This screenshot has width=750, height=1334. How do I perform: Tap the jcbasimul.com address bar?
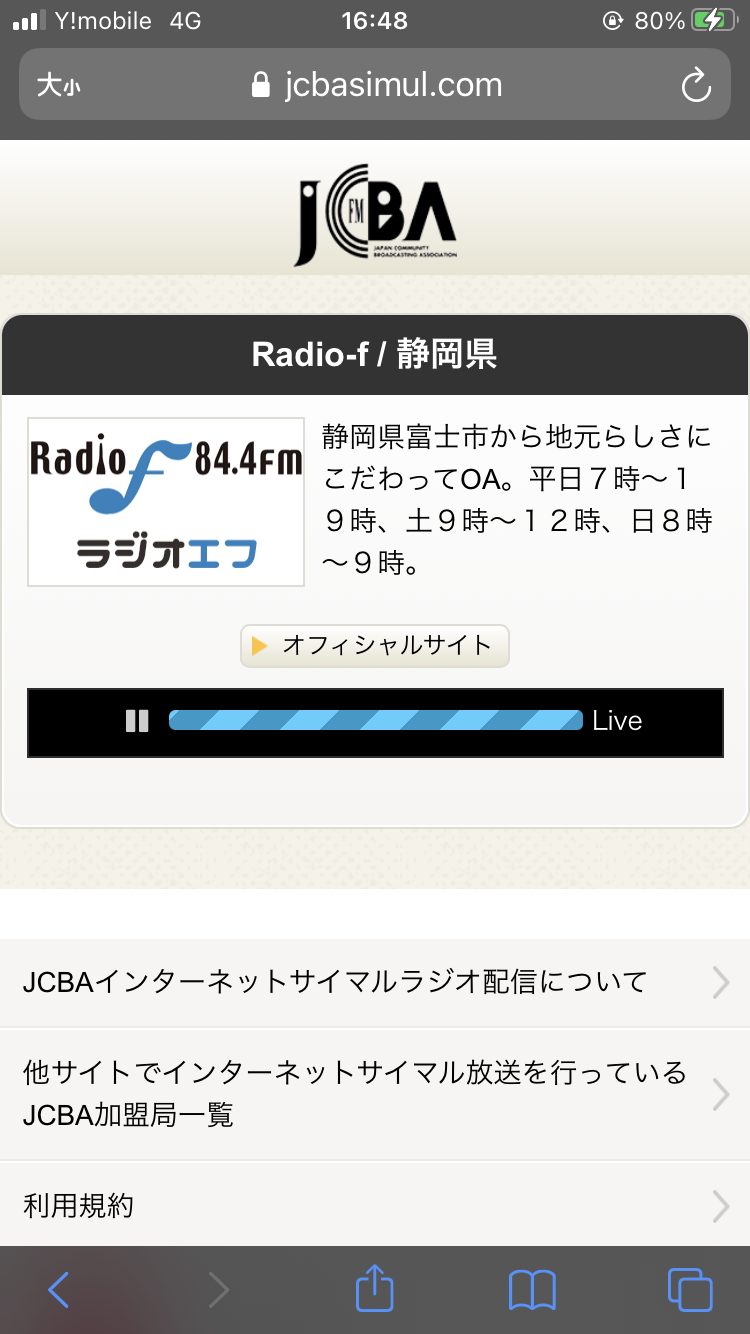point(378,86)
